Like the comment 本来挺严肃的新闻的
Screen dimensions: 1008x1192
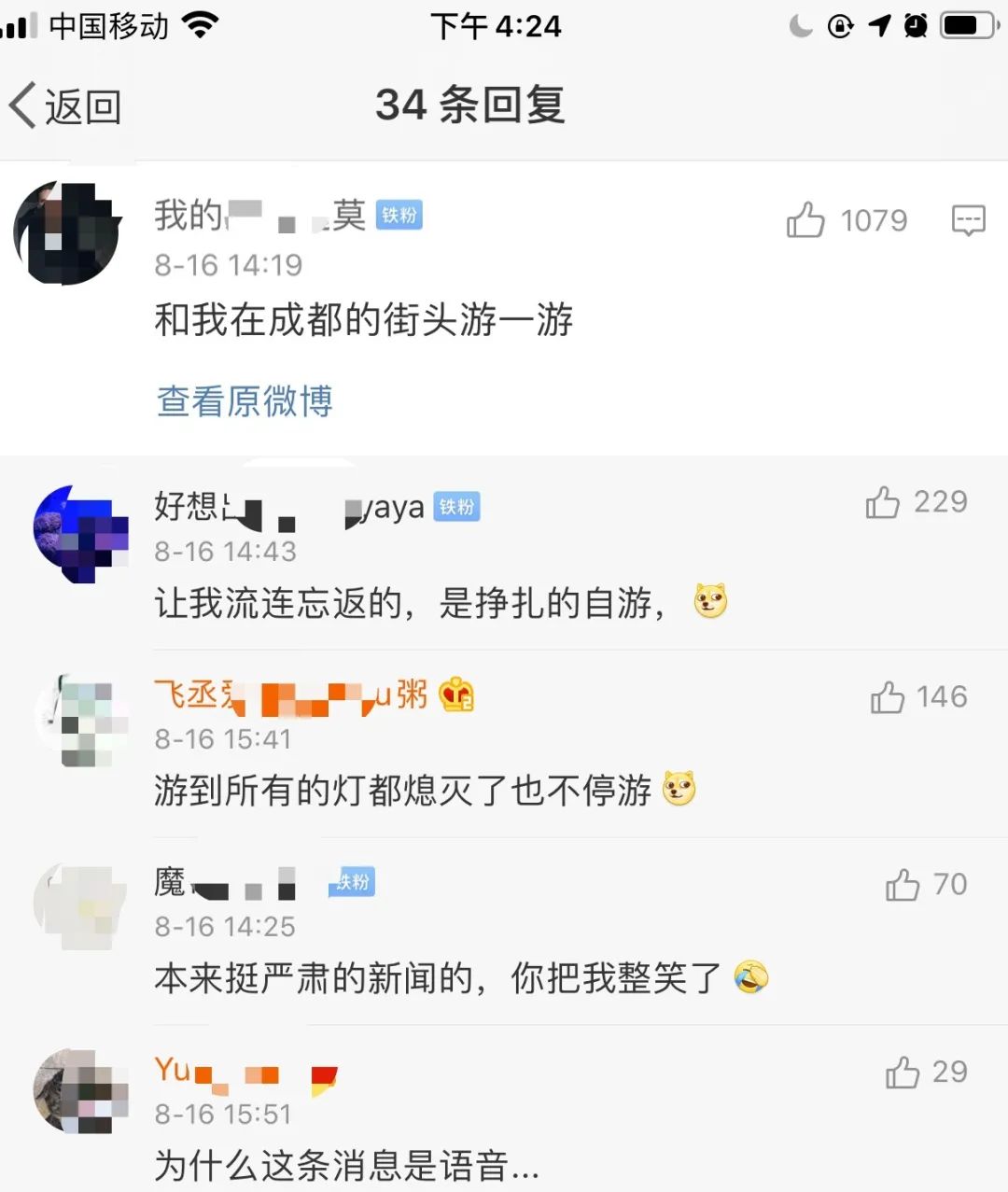point(903,885)
